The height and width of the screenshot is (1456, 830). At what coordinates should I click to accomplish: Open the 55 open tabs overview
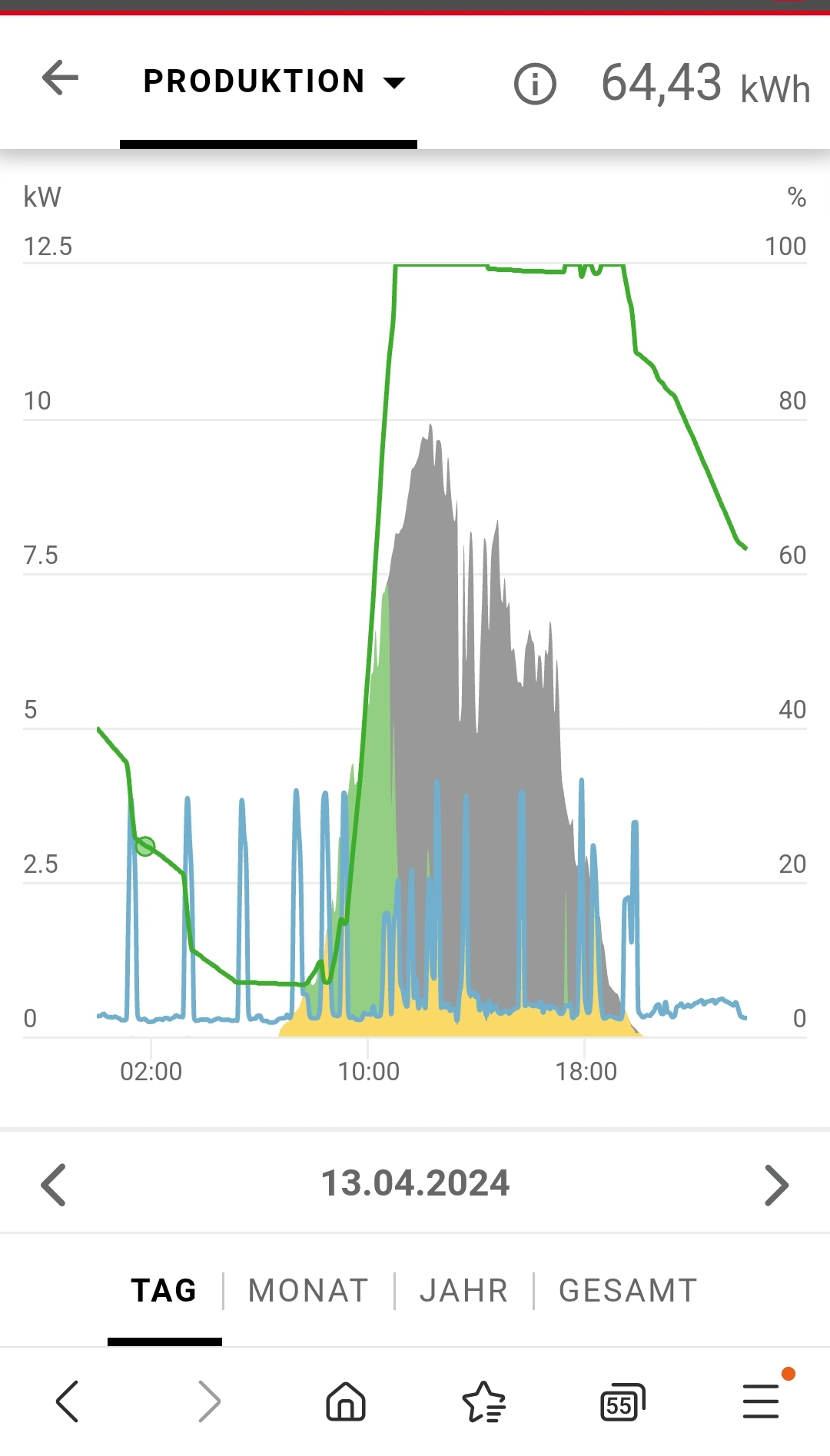coord(622,1403)
